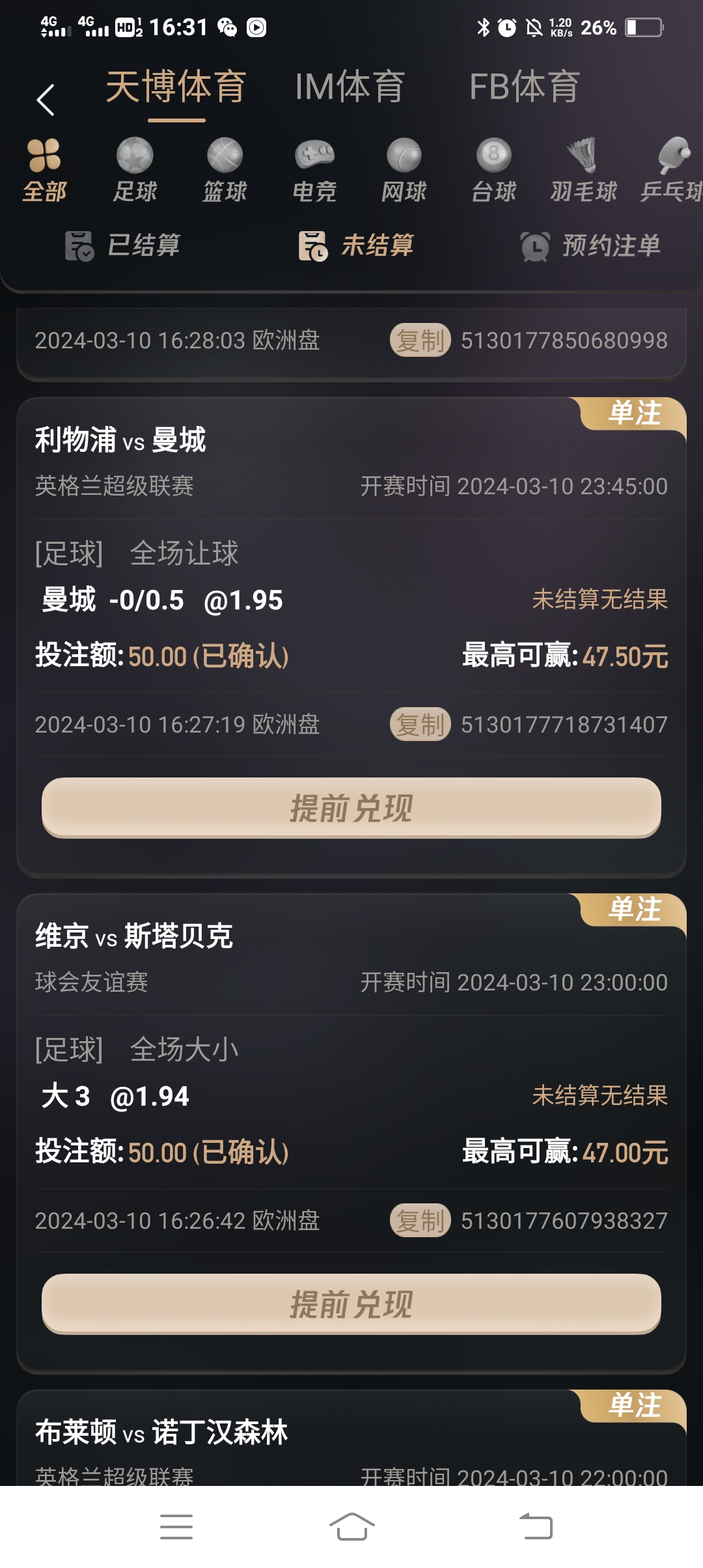Open the system recent apps menu
703x1568 pixels.
176,1526
